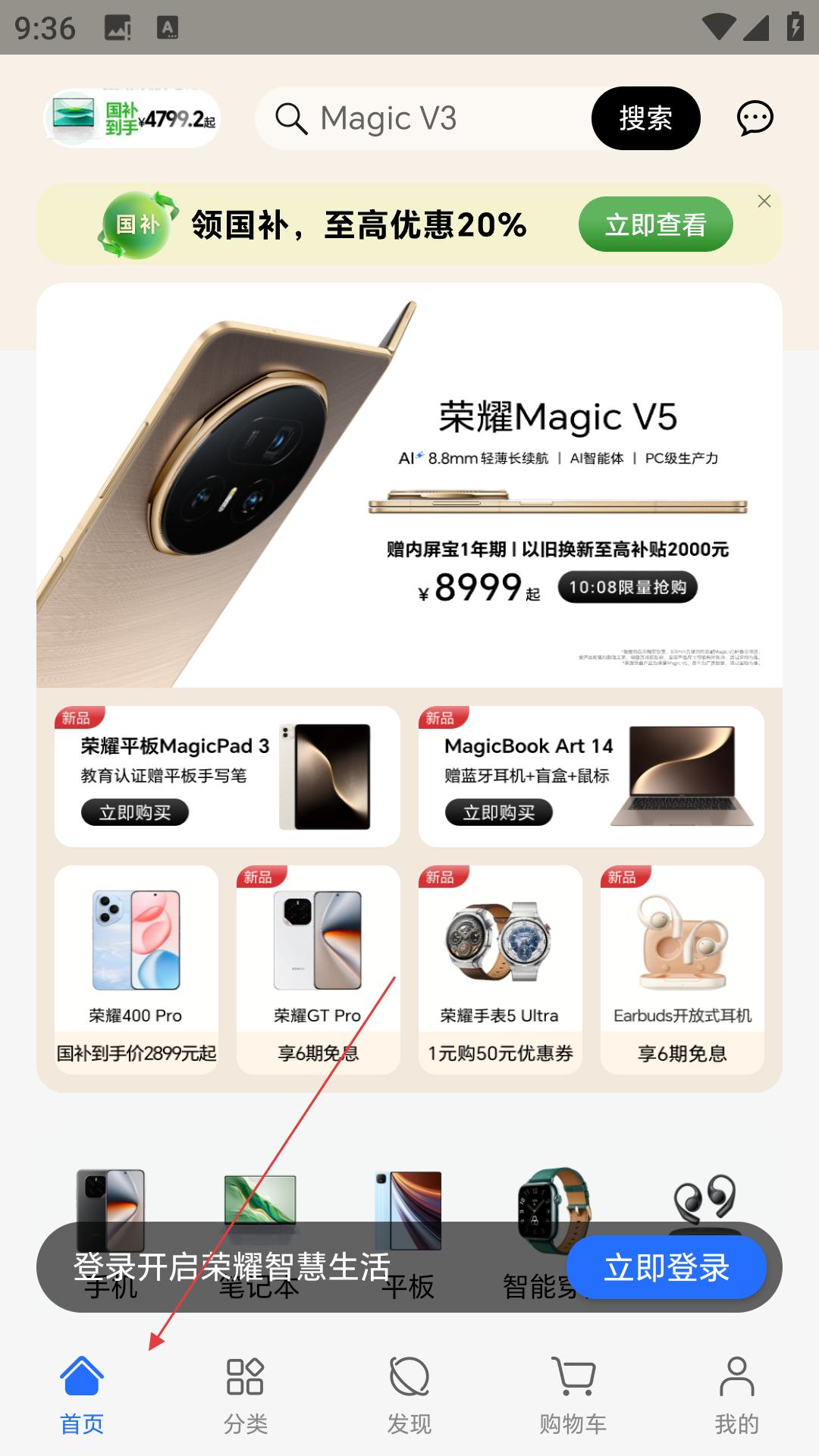Viewport: 819px width, 1456px height.
Task: Tap the black 搜索 button
Action: click(x=645, y=118)
